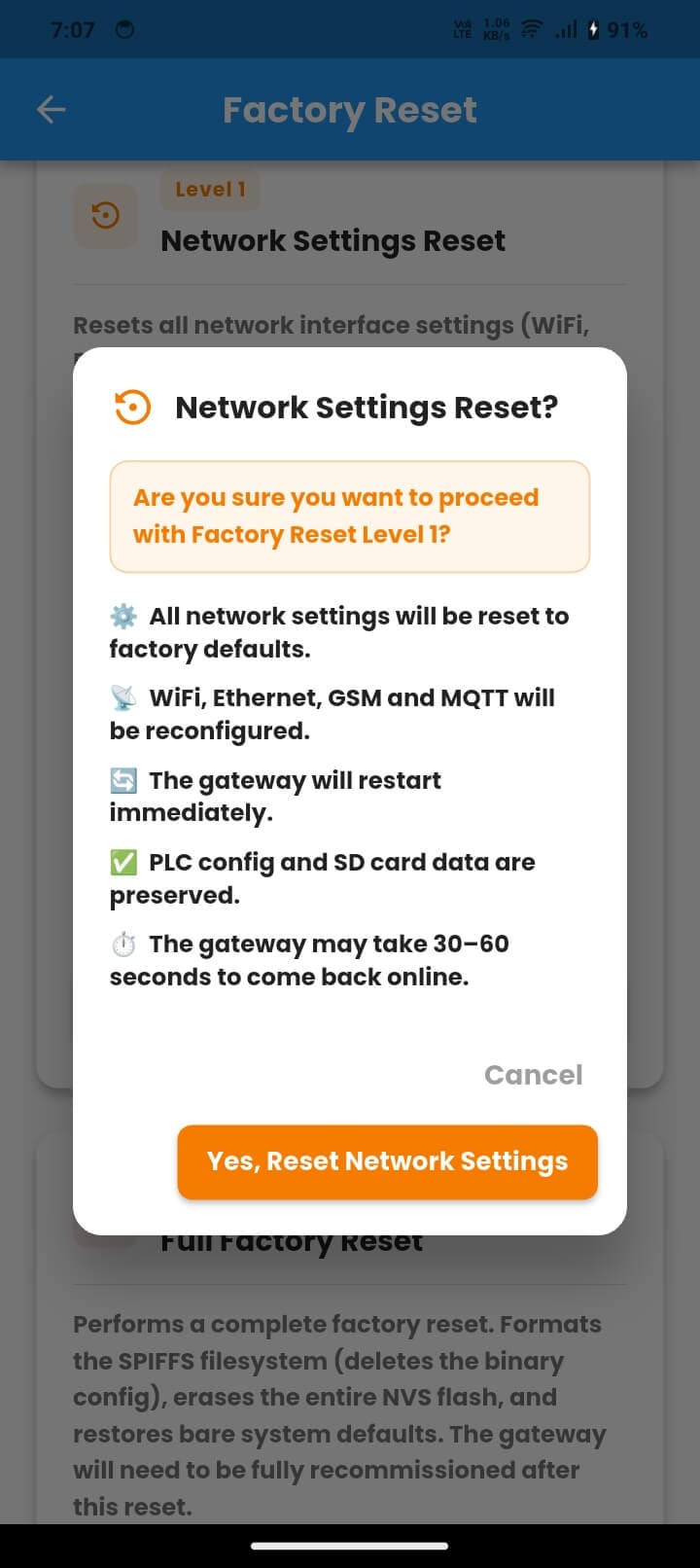Select the green checkmark PLC config item
This screenshot has width=700, height=1568.
[321, 877]
